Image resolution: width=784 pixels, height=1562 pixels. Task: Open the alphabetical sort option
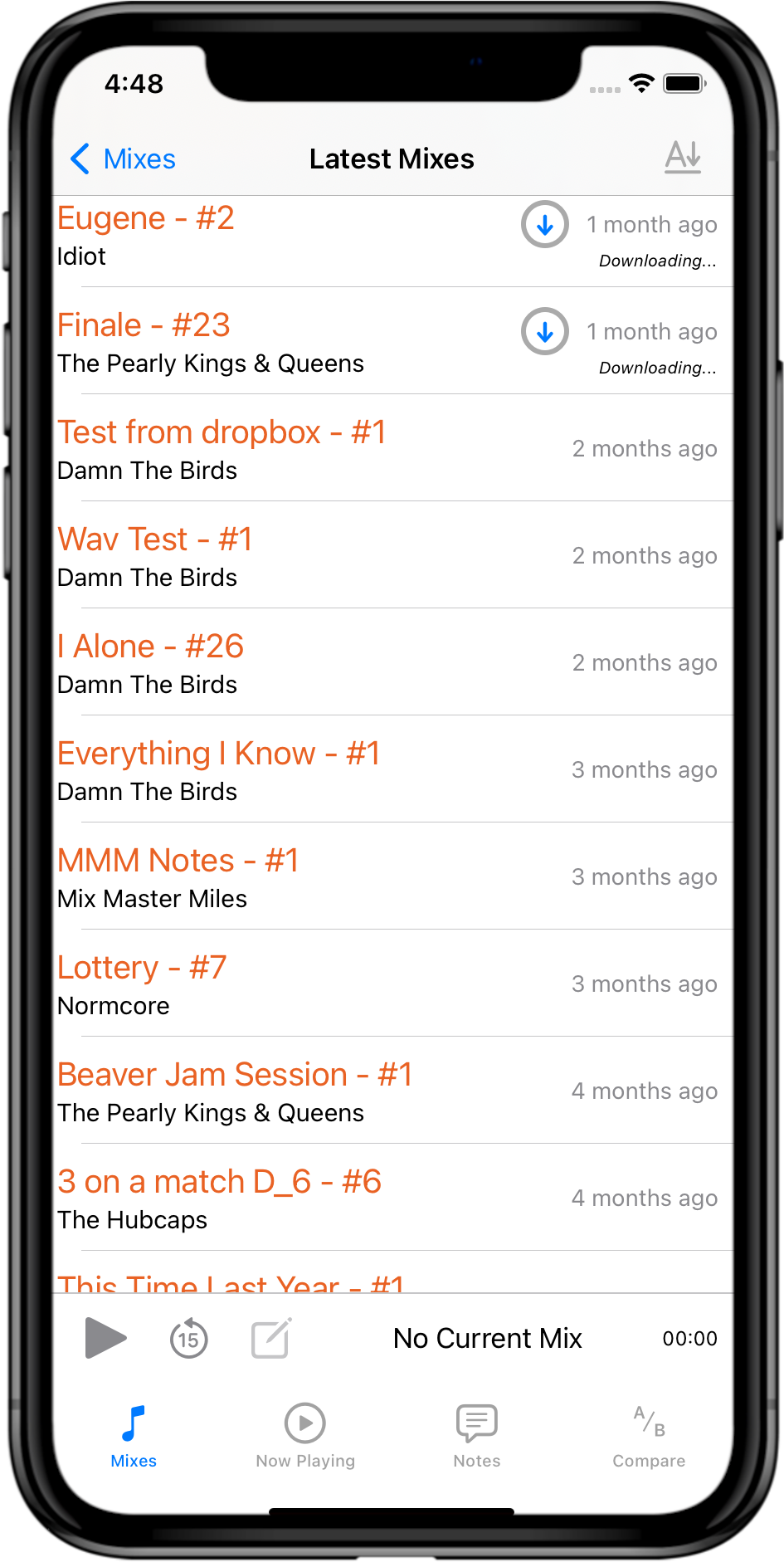(683, 157)
